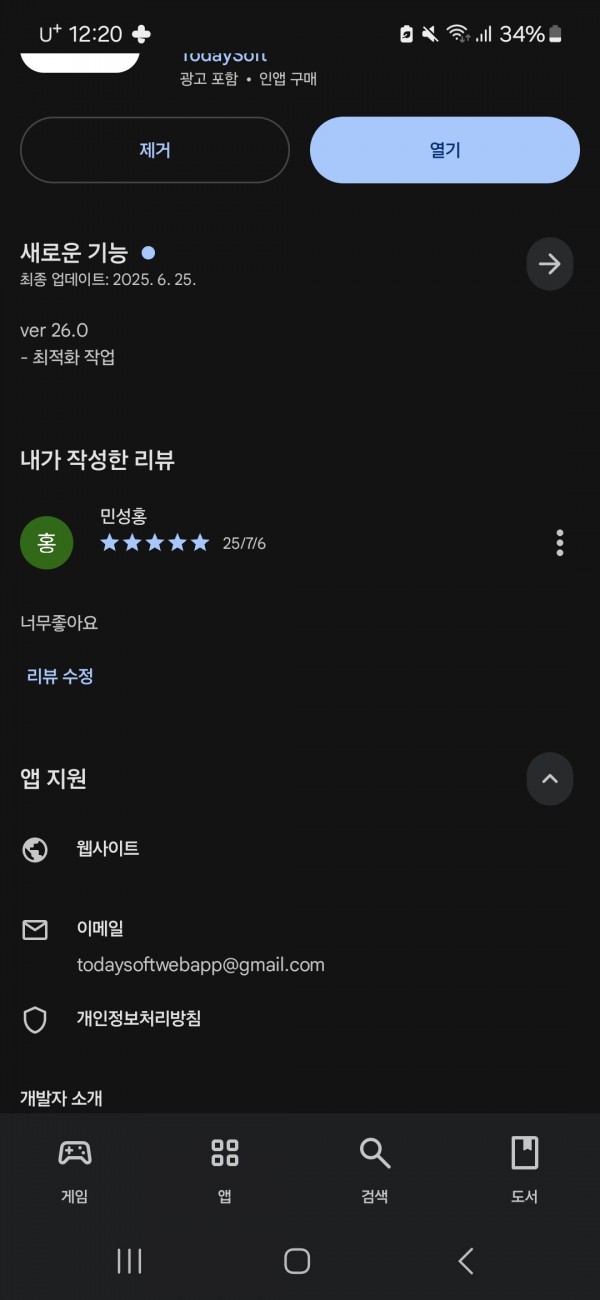Open the developer 웹사이트 row
Screen dimensions: 600x1300
[x=300, y=849]
